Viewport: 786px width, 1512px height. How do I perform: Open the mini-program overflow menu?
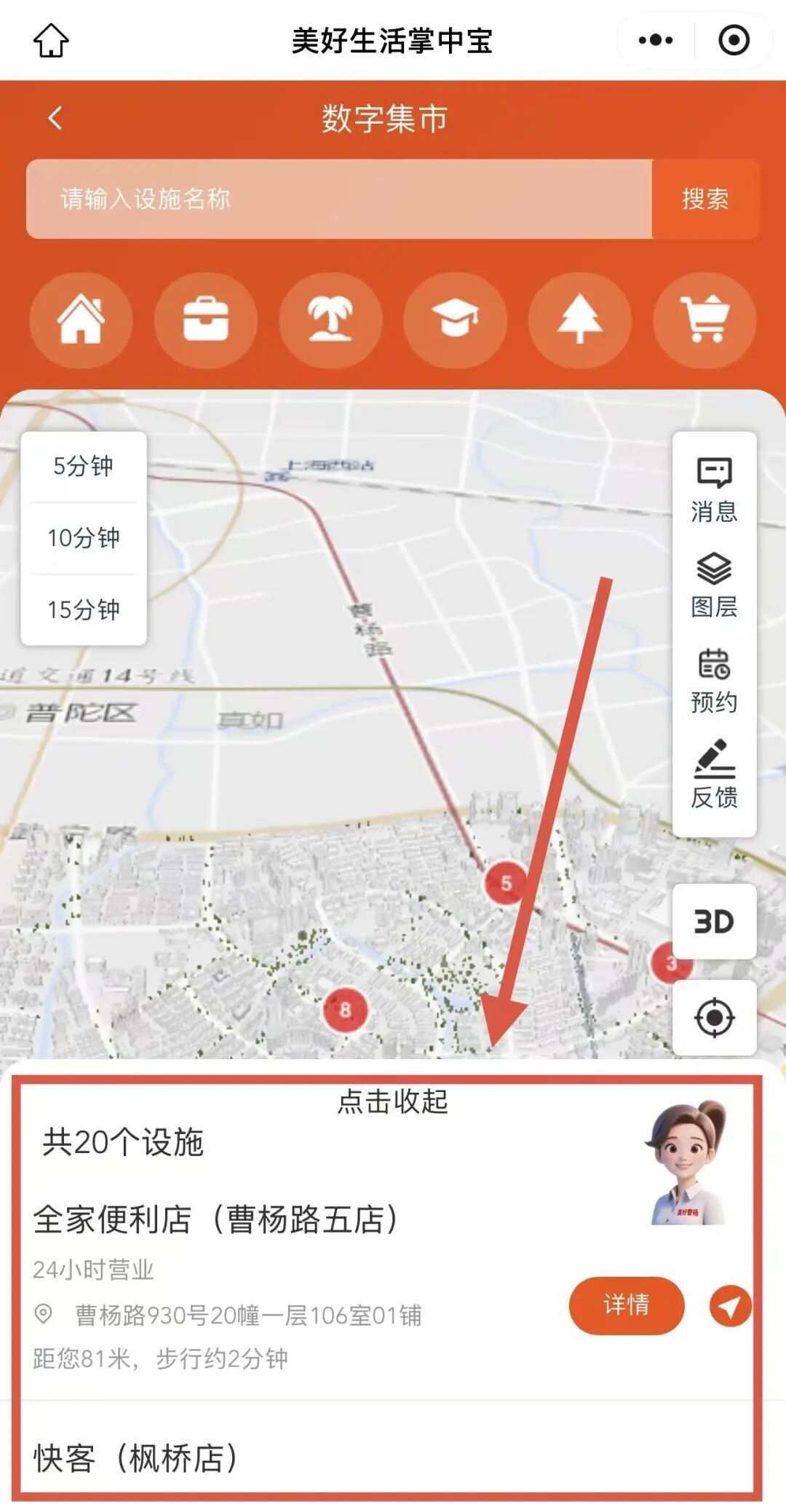pos(655,40)
